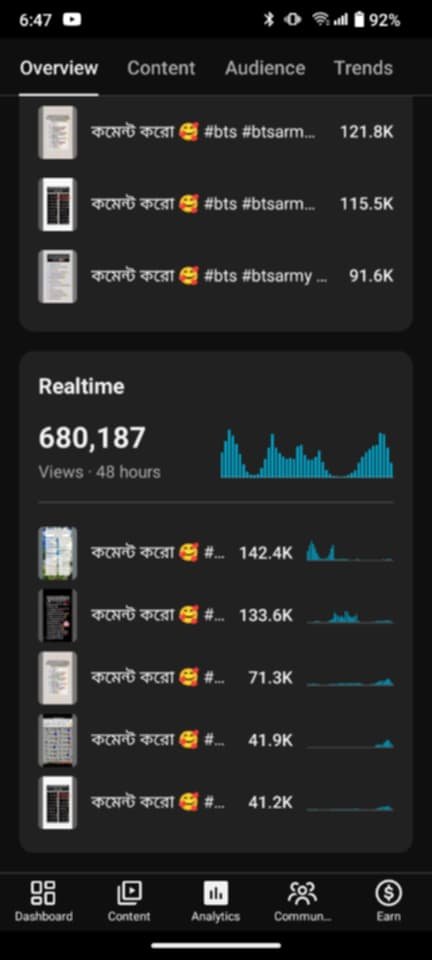Open realtime video with 41.2K views
This screenshot has width=432, height=960.
point(216,802)
